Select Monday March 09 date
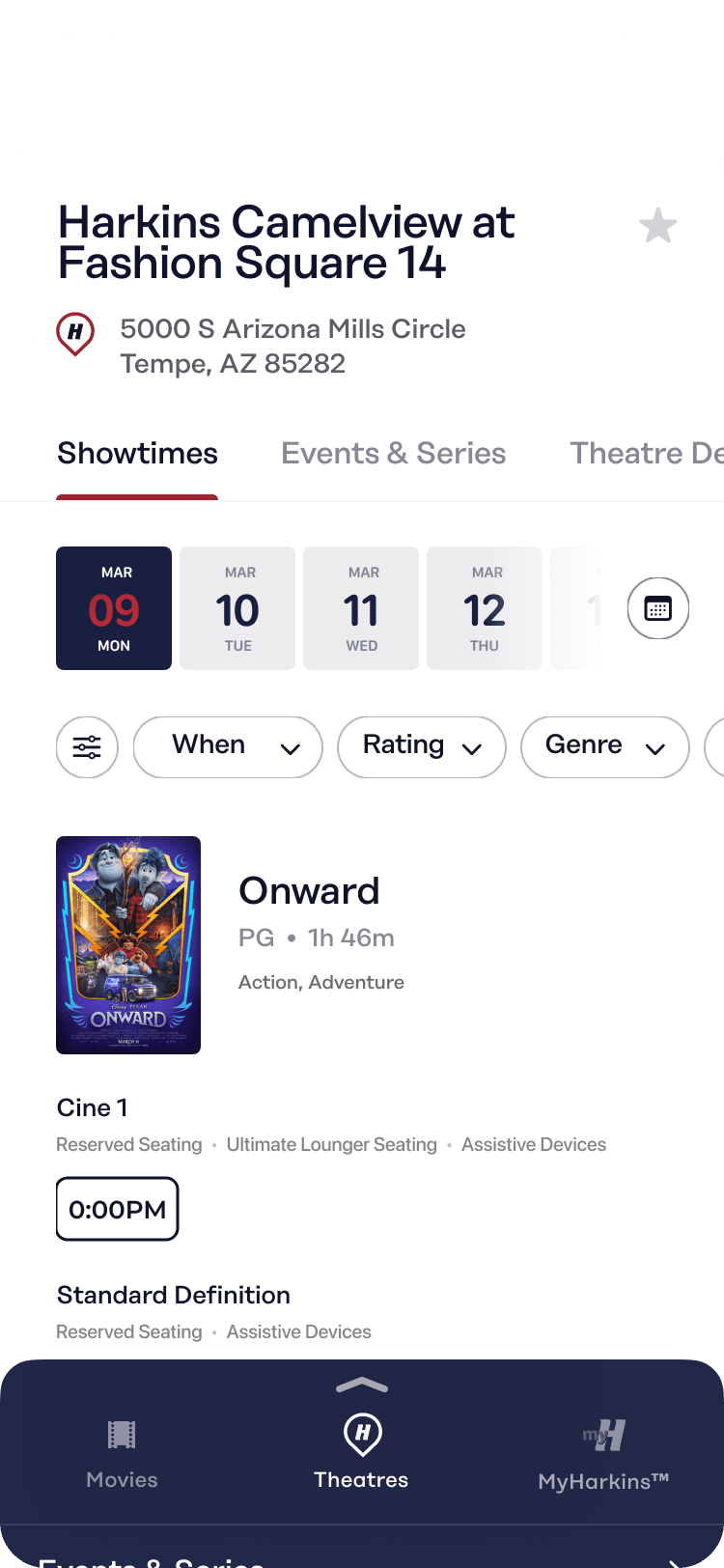The height and width of the screenshot is (1568, 724). click(114, 608)
